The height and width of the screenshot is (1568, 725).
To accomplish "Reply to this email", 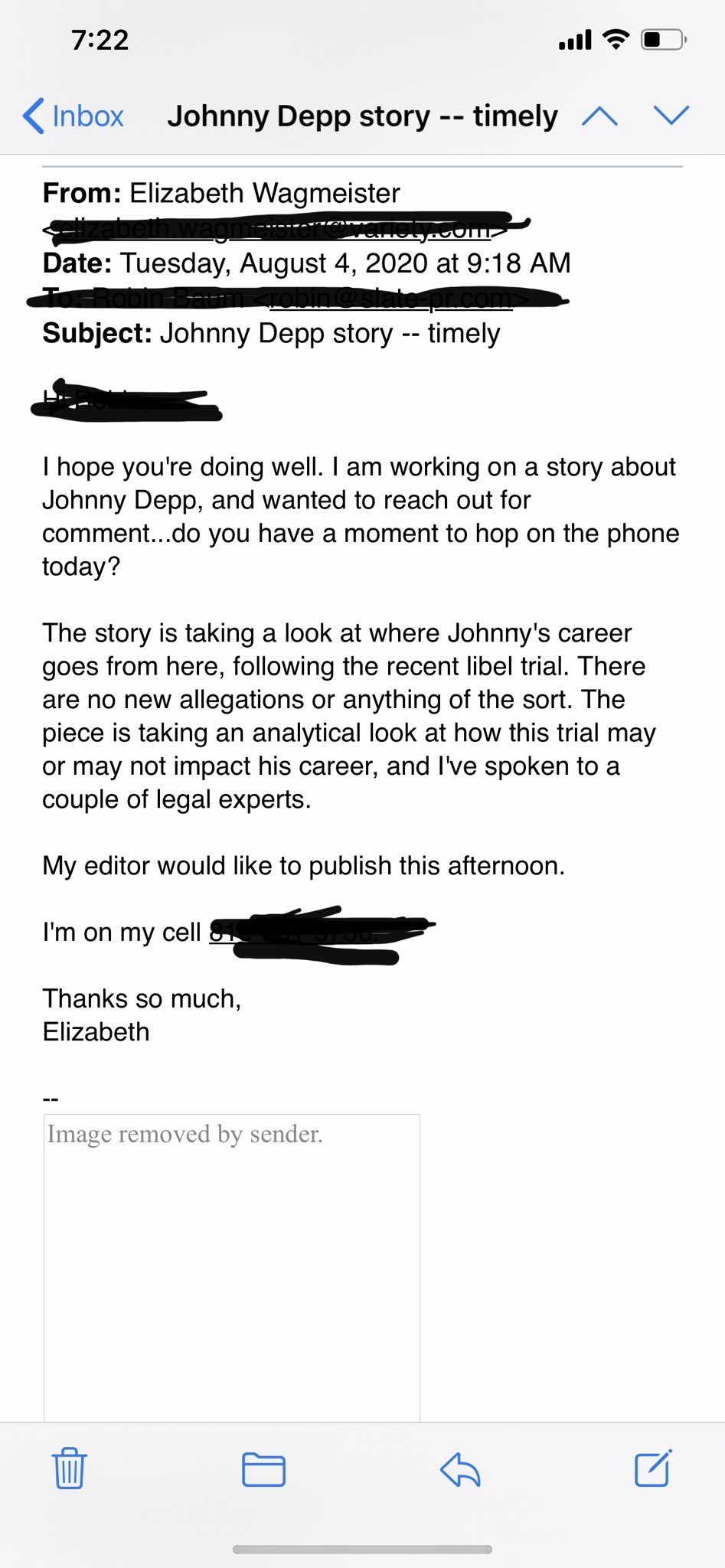I will click(460, 1469).
